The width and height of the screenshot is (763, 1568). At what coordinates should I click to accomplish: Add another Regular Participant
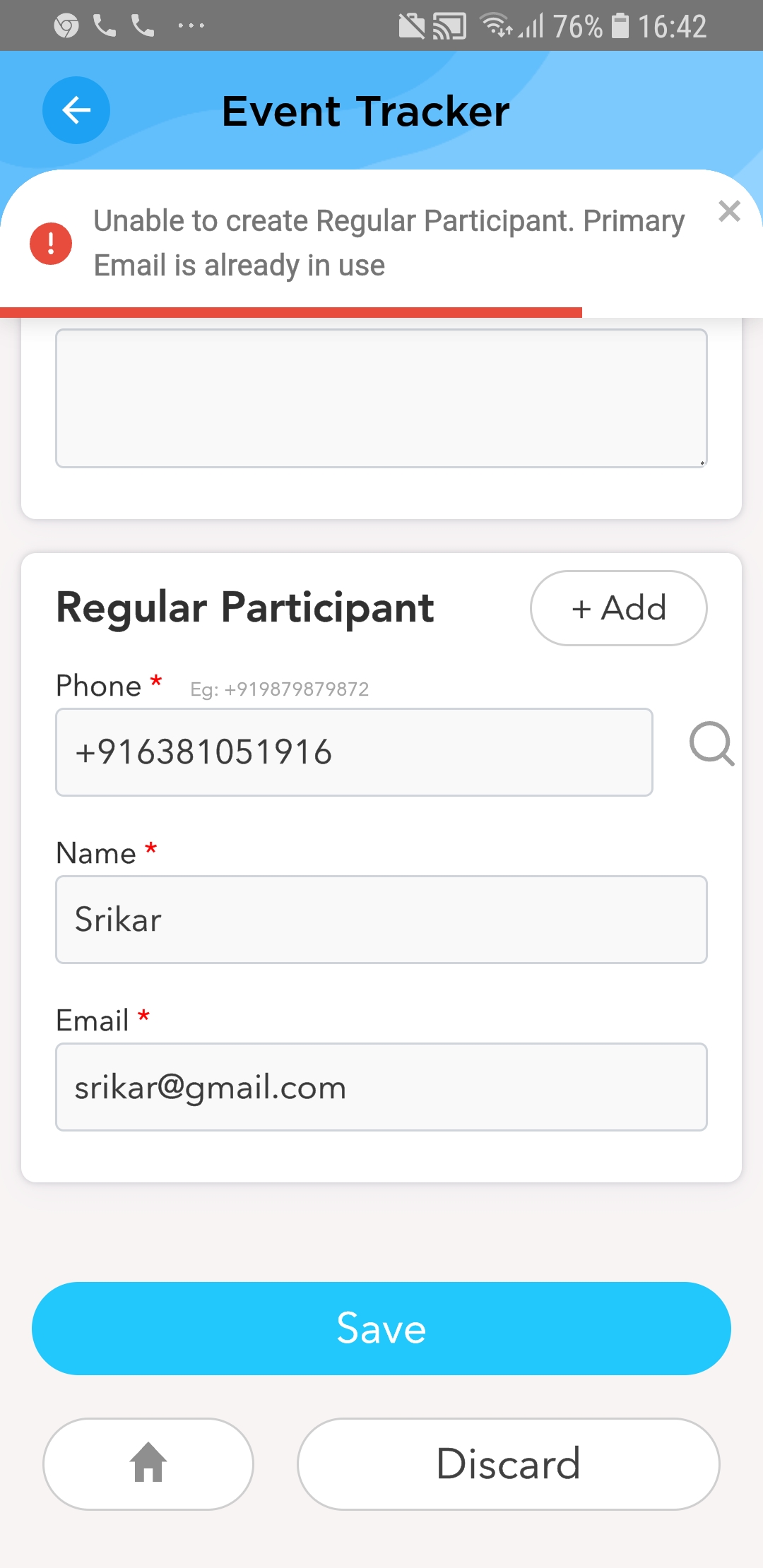click(618, 608)
